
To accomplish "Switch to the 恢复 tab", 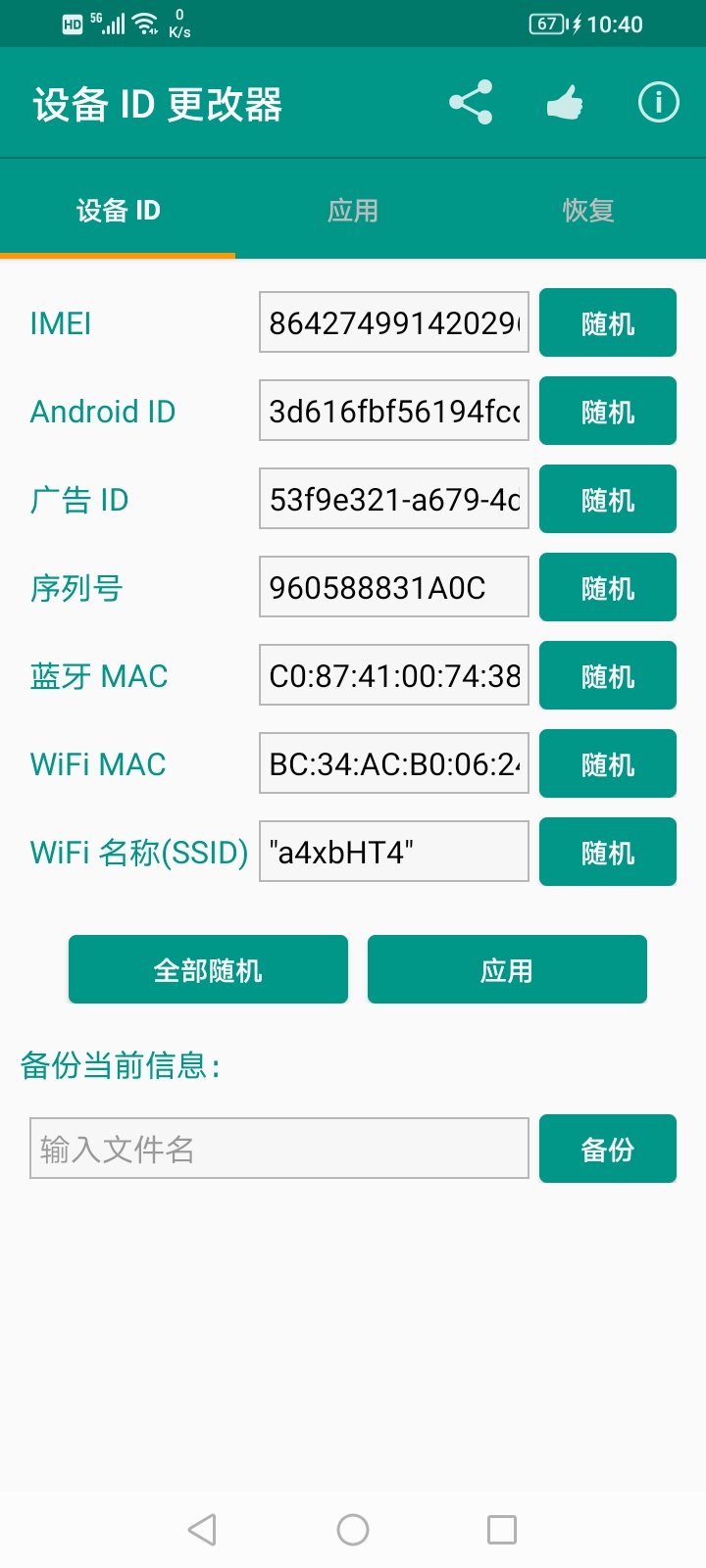I will coord(589,210).
